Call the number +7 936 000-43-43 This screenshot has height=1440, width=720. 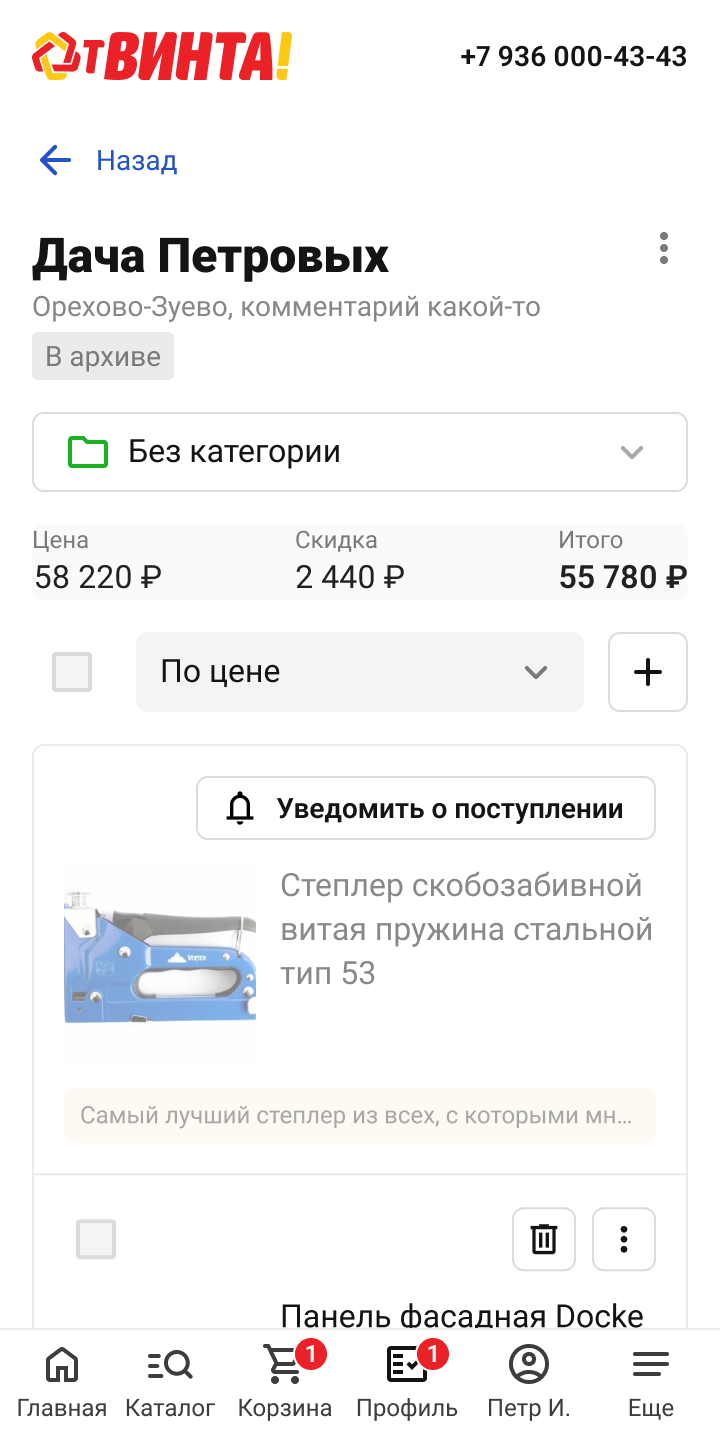point(573,56)
